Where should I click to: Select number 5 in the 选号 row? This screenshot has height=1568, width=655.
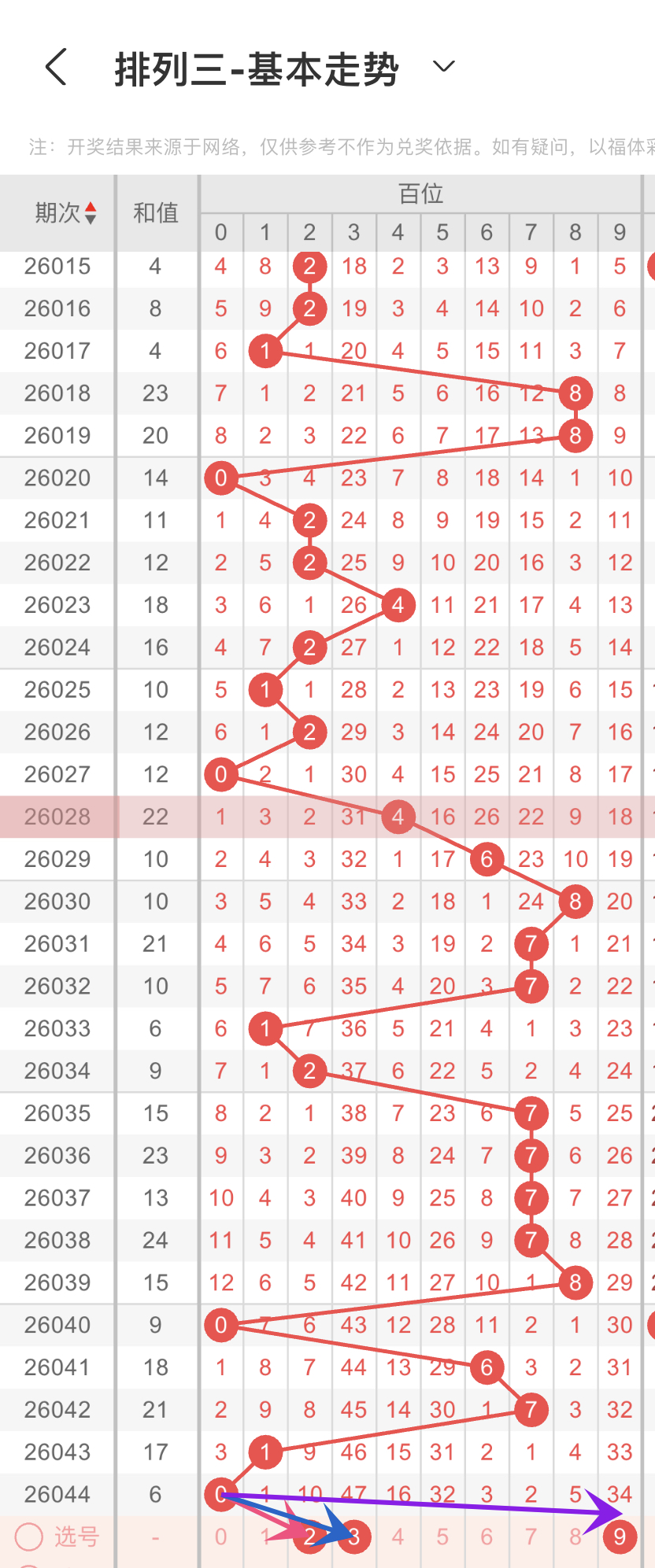442,1537
